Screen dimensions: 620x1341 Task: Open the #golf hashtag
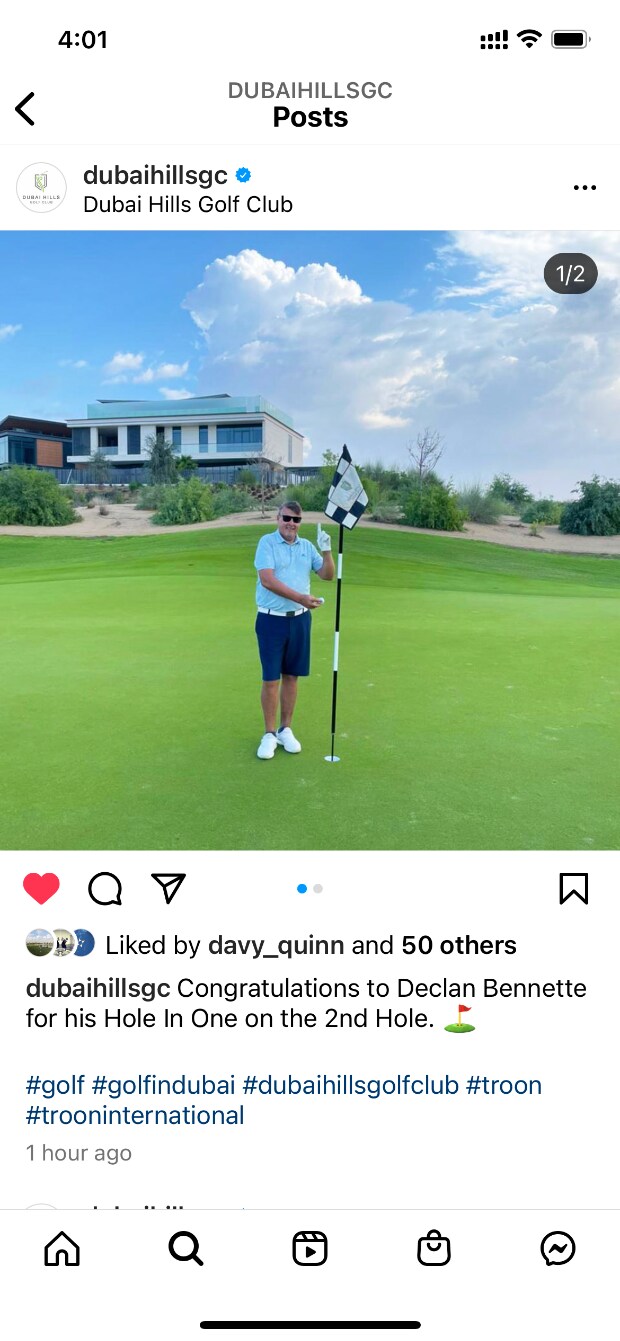55,1085
